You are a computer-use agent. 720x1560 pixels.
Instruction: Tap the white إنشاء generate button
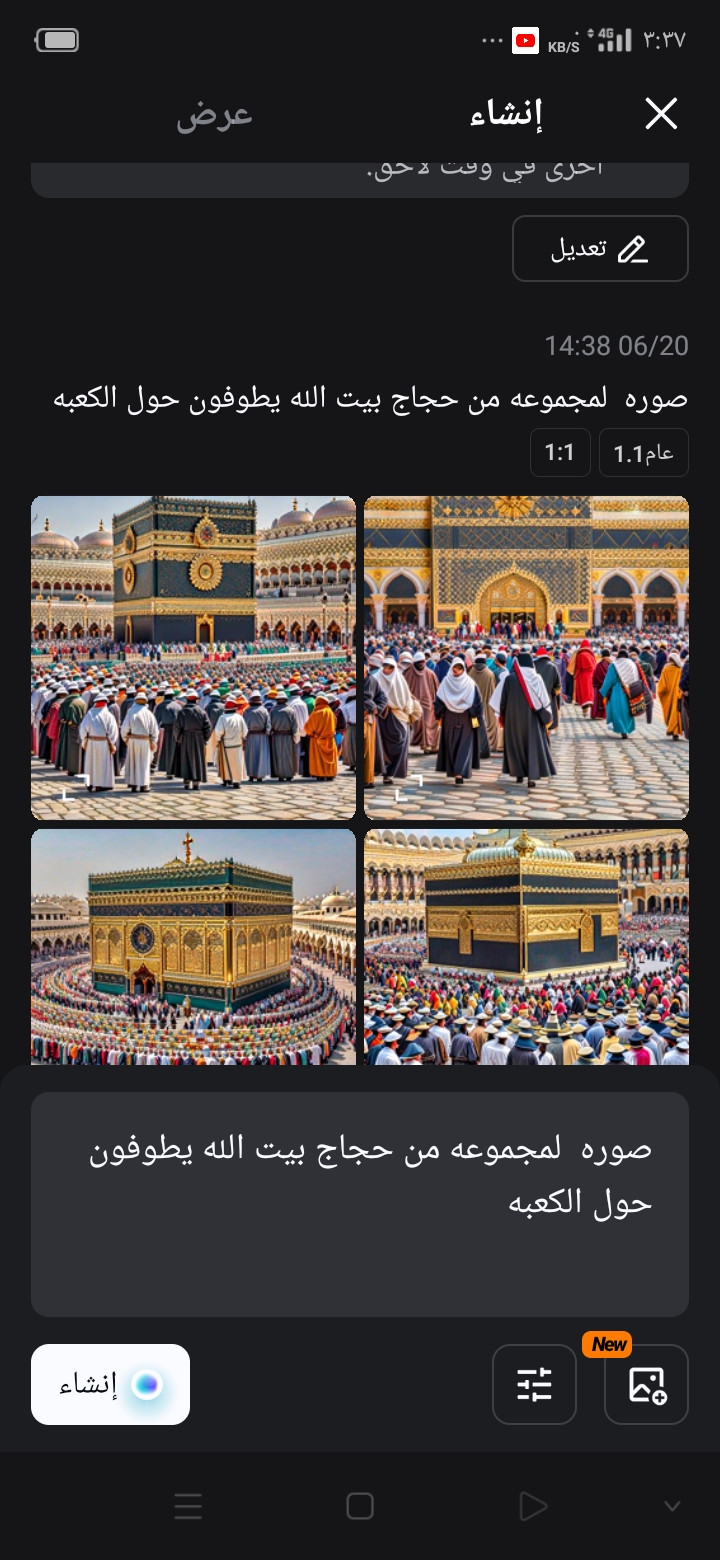pyautogui.click(x=110, y=1385)
